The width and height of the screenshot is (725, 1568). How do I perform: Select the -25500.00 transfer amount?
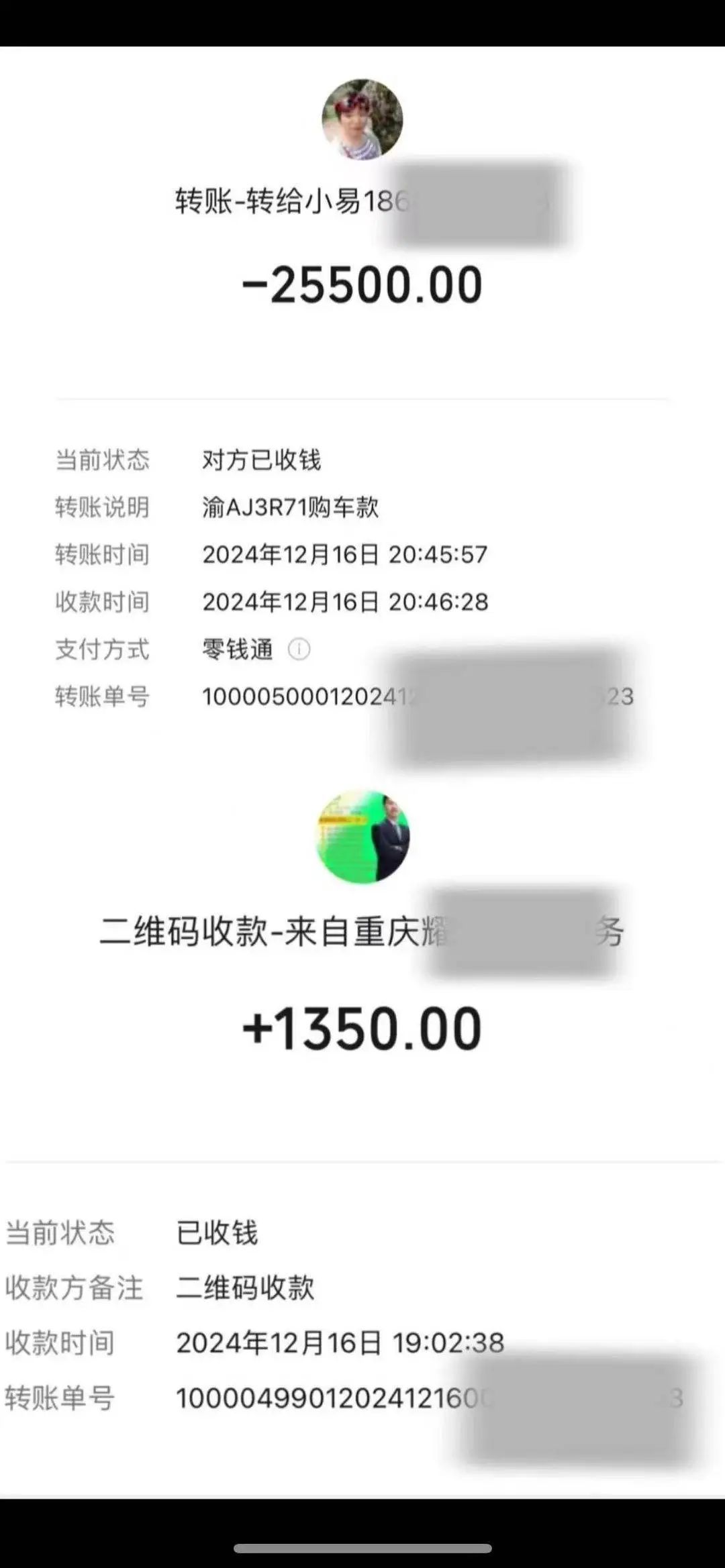coord(362,284)
